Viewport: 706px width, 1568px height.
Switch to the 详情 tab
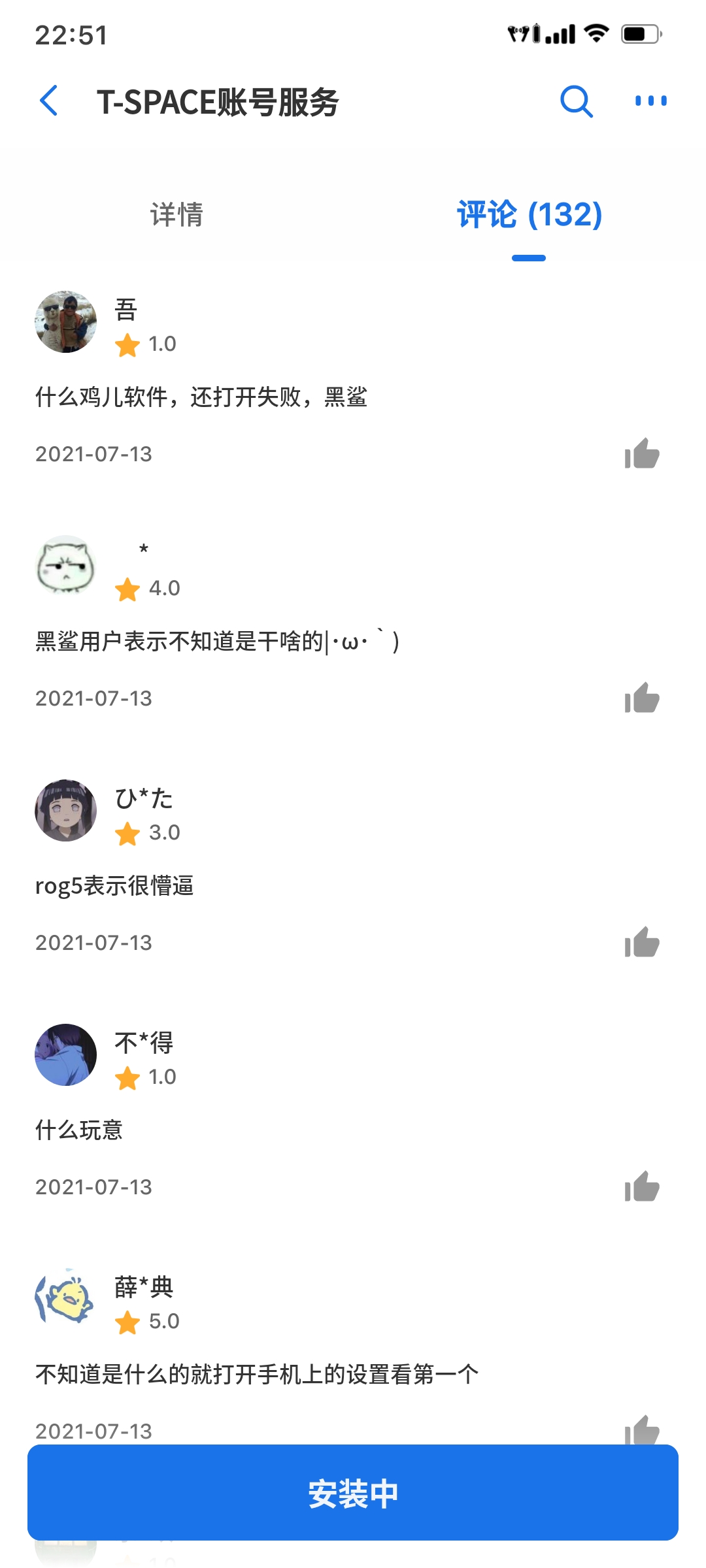point(176,214)
